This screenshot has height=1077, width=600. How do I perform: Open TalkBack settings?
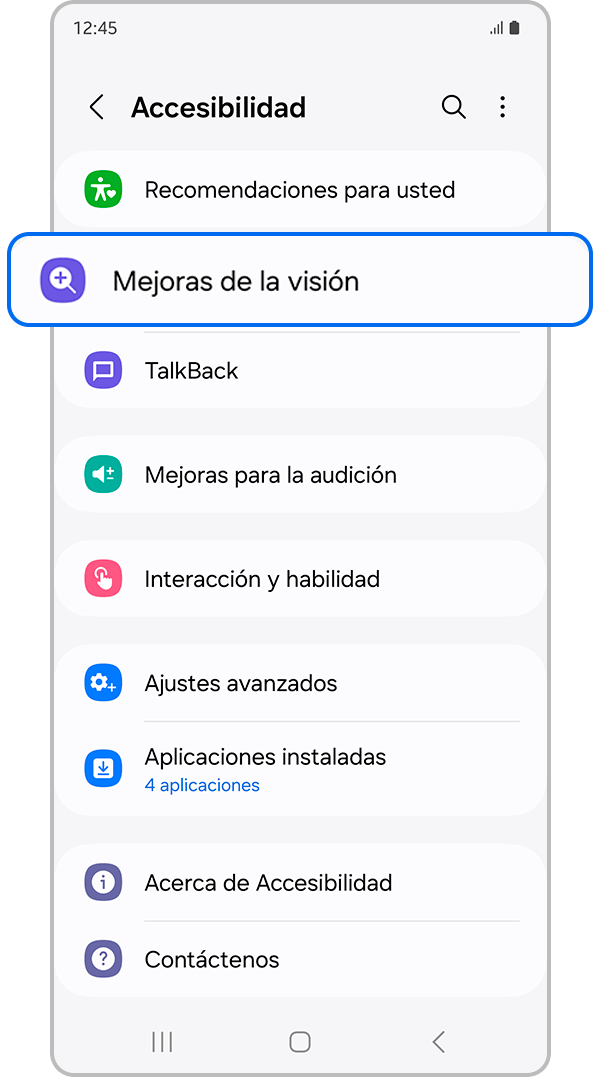tap(300, 371)
